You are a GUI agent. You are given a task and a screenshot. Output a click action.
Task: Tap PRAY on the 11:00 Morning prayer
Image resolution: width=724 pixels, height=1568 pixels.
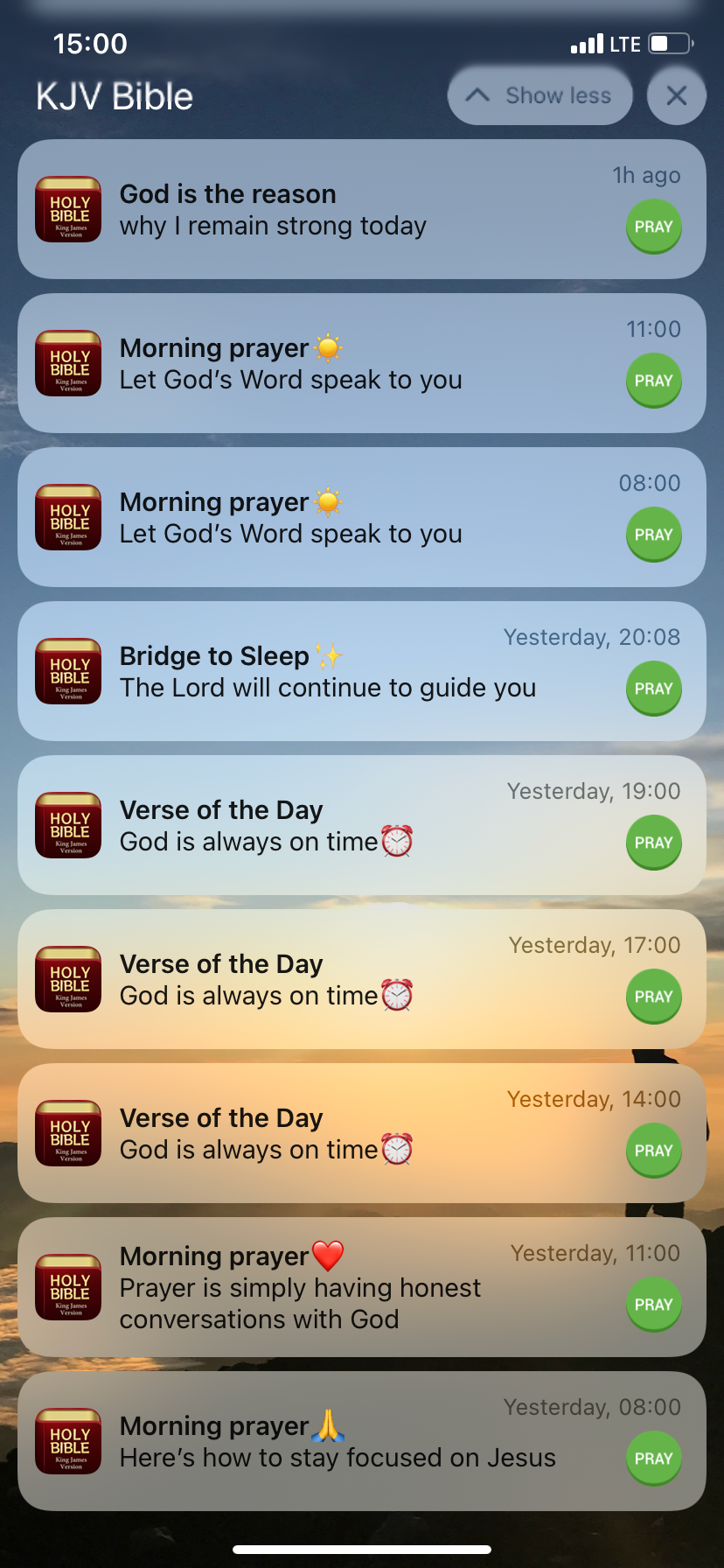[653, 381]
